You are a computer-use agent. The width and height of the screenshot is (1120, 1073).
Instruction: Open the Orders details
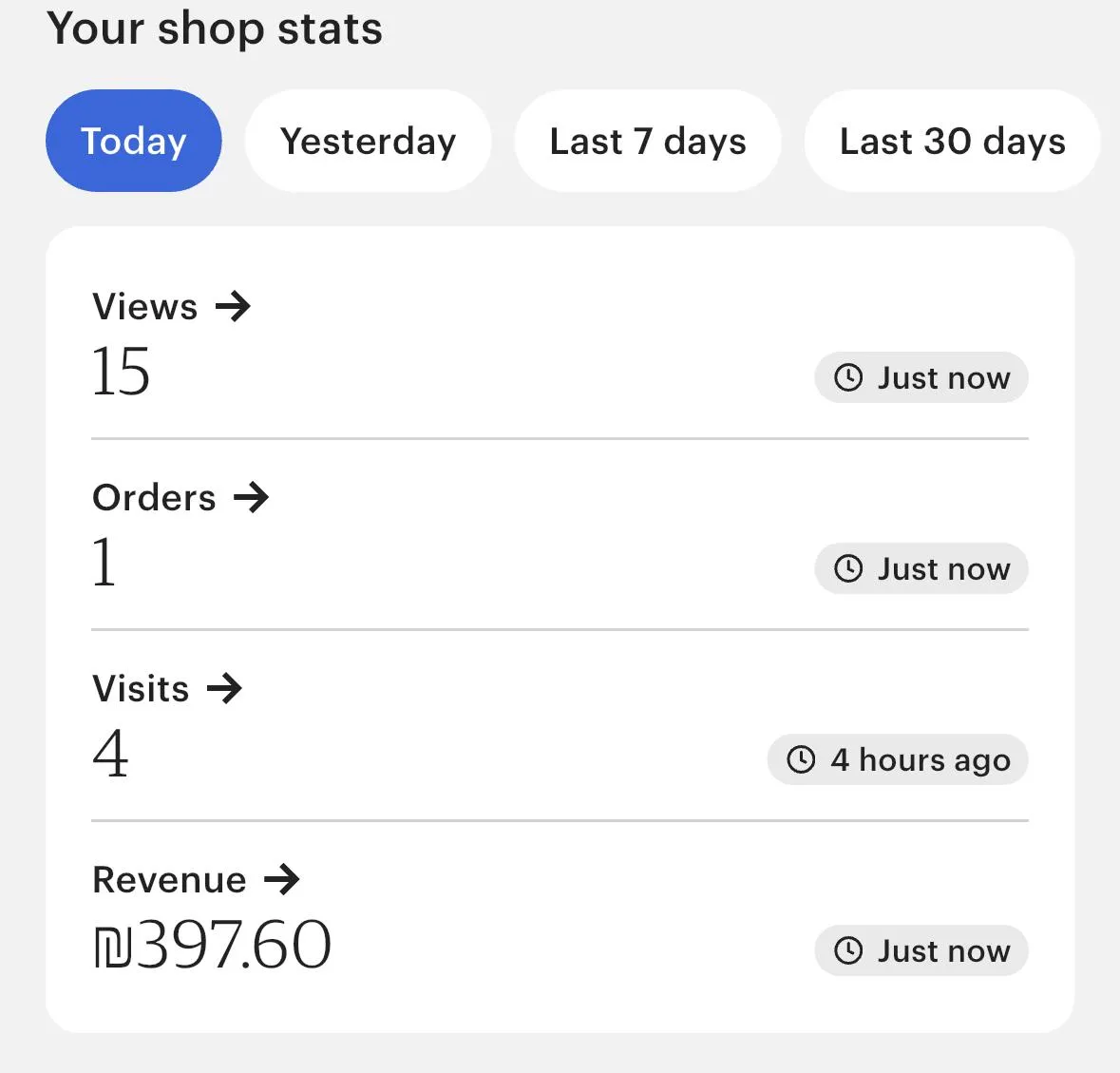[x=180, y=497]
